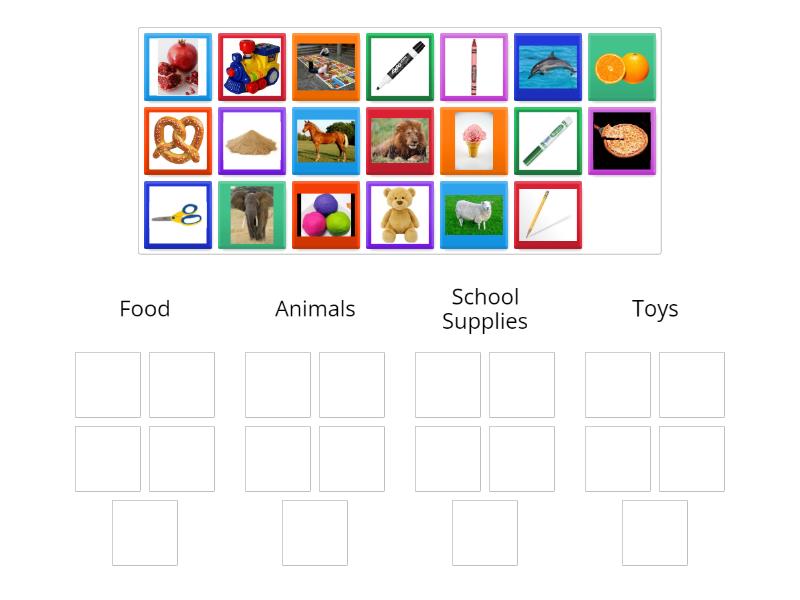Pick the pretzel tile

[x=178, y=141]
